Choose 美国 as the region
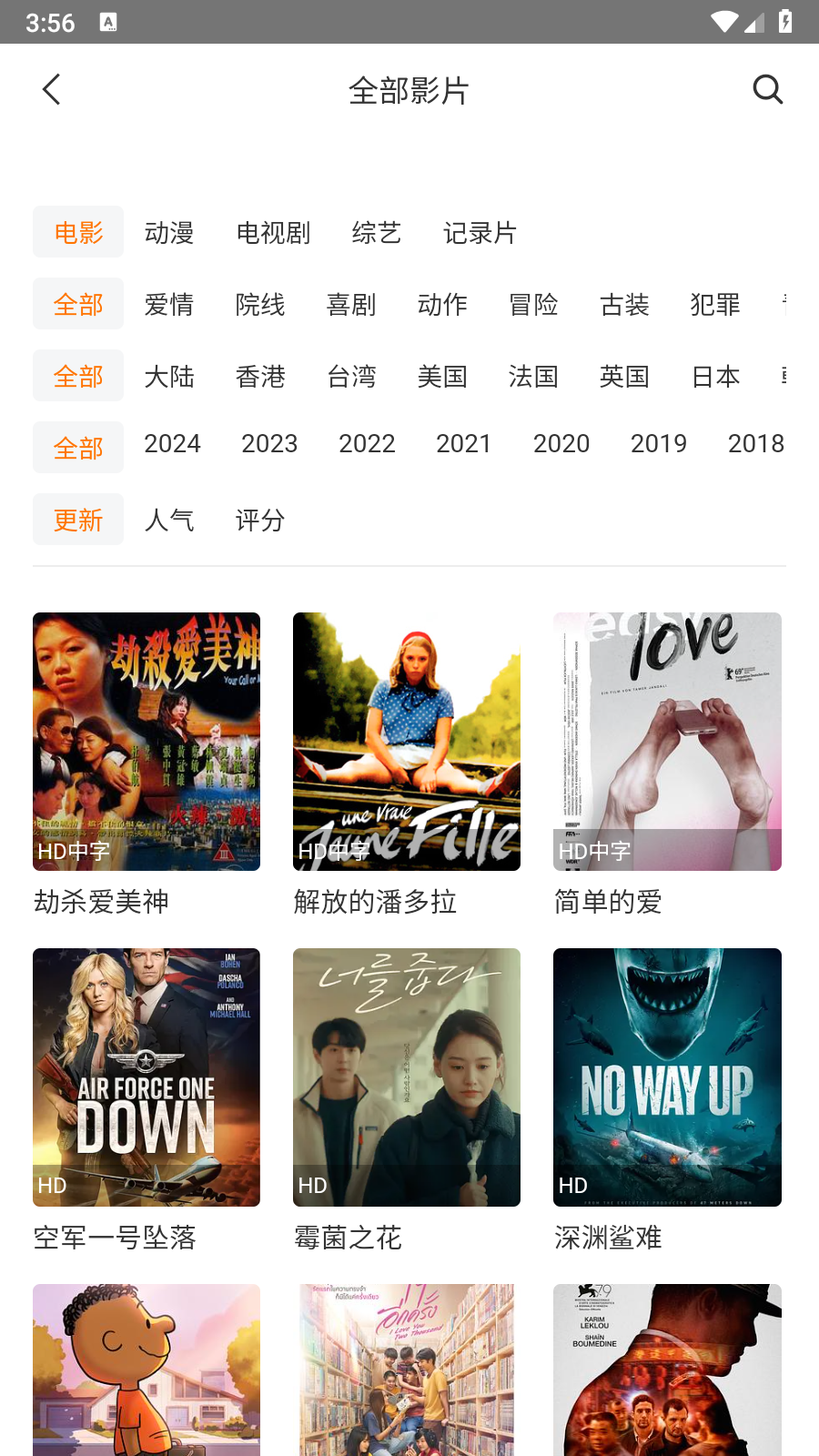This screenshot has height=1456, width=819. coord(442,377)
